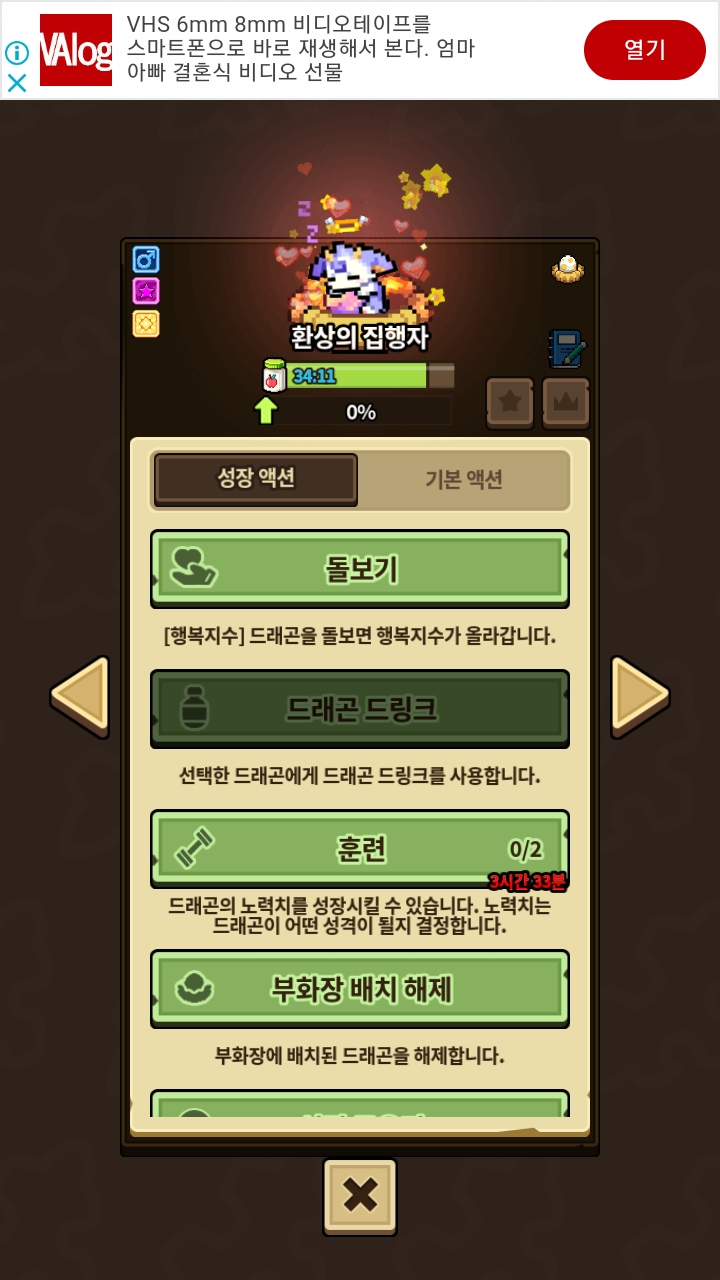Start 훈련 training for the dragon
This screenshot has width=720, height=1280.
pyautogui.click(x=360, y=848)
